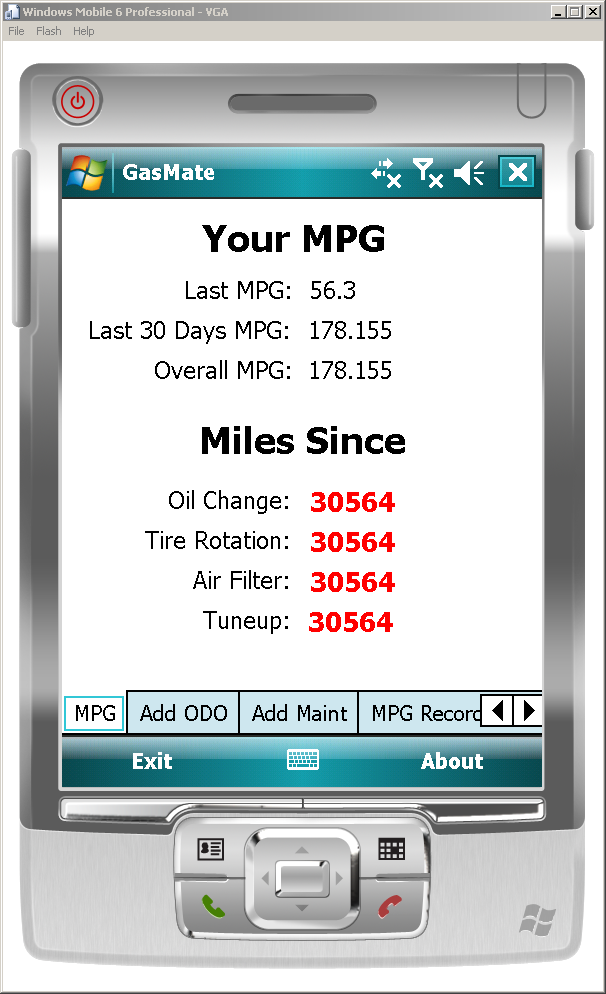Tap the Exit soft key
The height and width of the screenshot is (994, 606).
[152, 761]
